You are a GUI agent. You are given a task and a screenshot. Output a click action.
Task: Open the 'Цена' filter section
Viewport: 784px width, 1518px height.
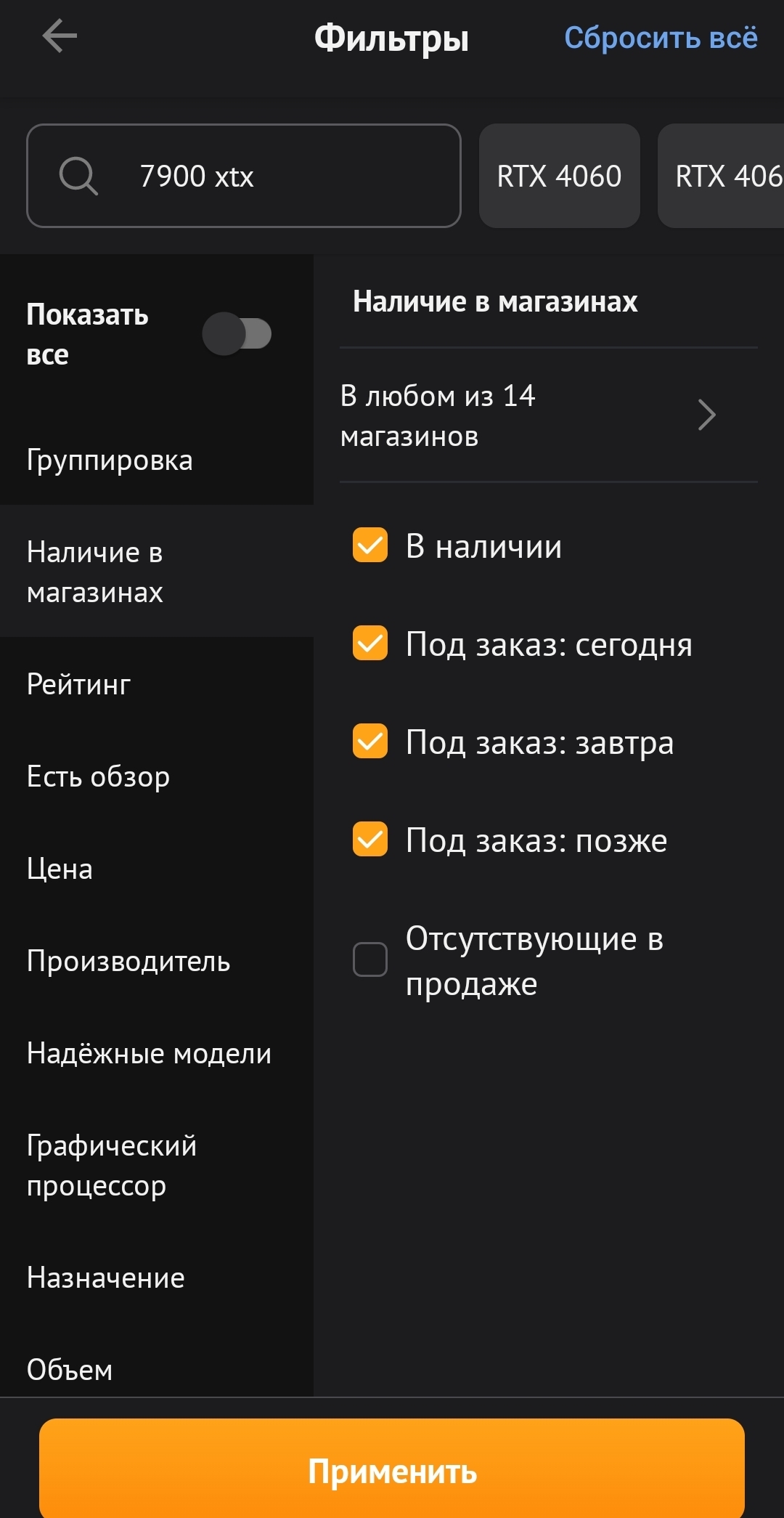point(60,869)
